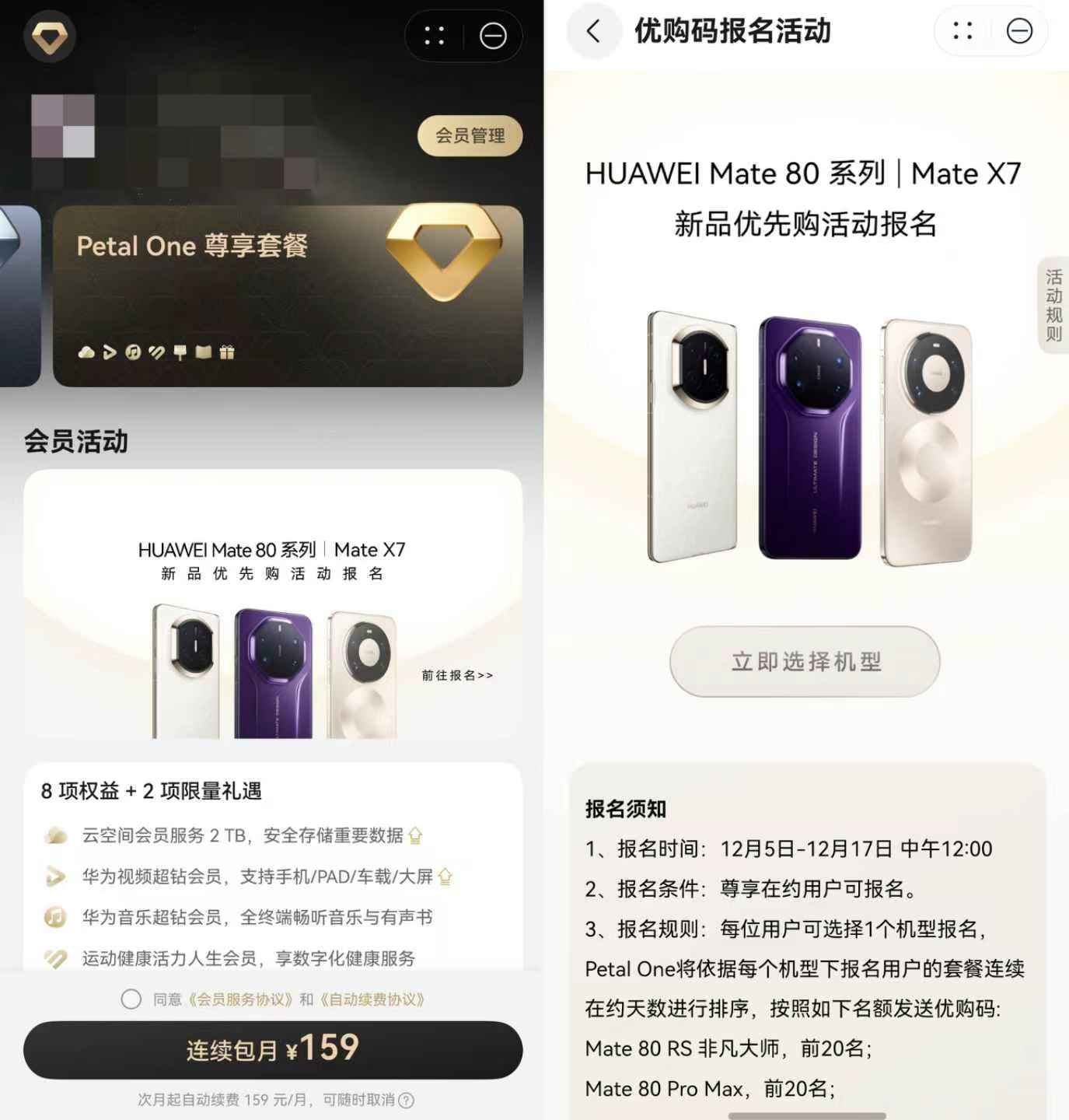Image resolution: width=1069 pixels, height=1120 pixels.
Task: Close the 优购码报名活动 mini program
Action: click(1019, 31)
